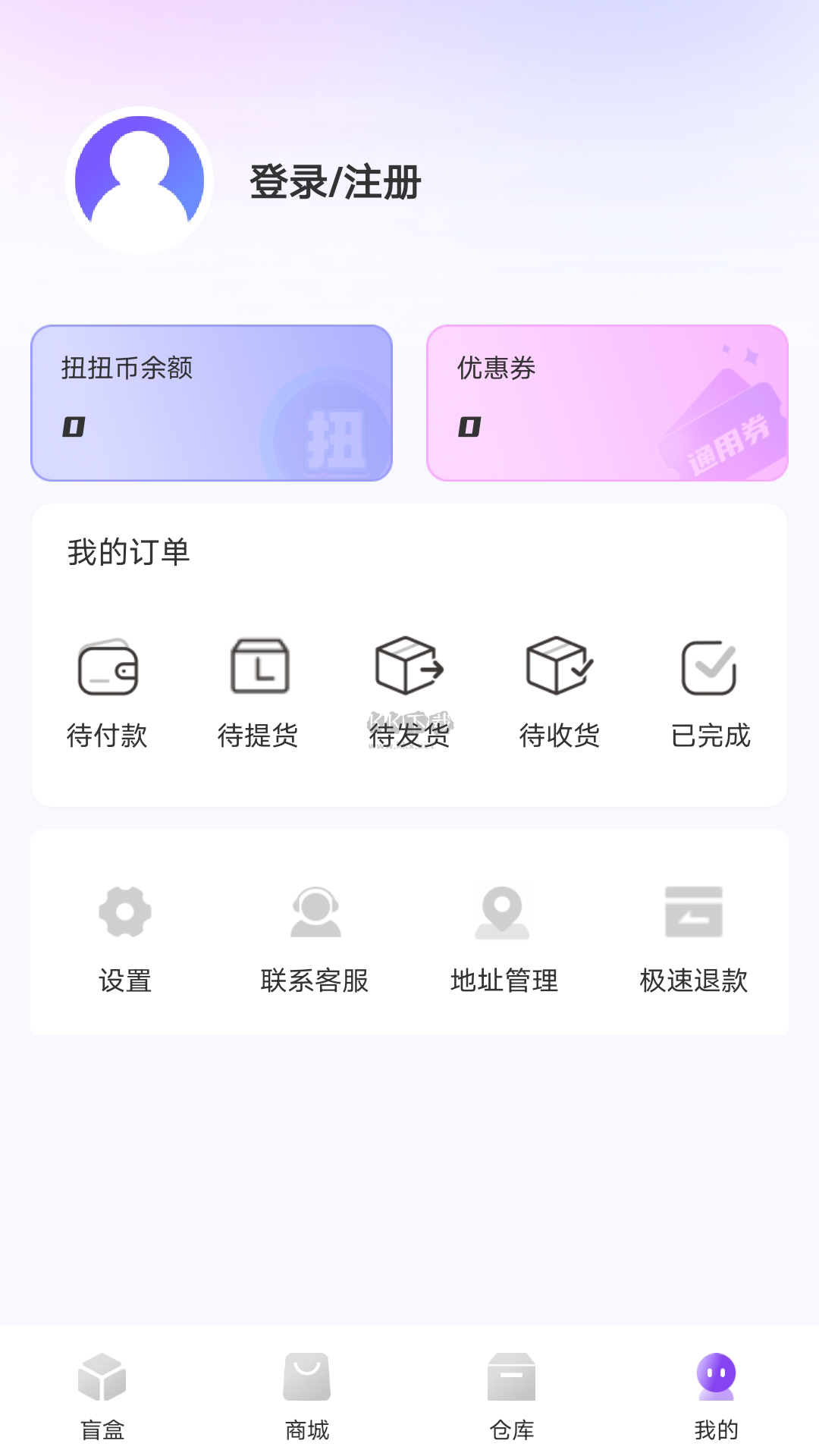Switch to the 我的 profile tab

[717, 1395]
